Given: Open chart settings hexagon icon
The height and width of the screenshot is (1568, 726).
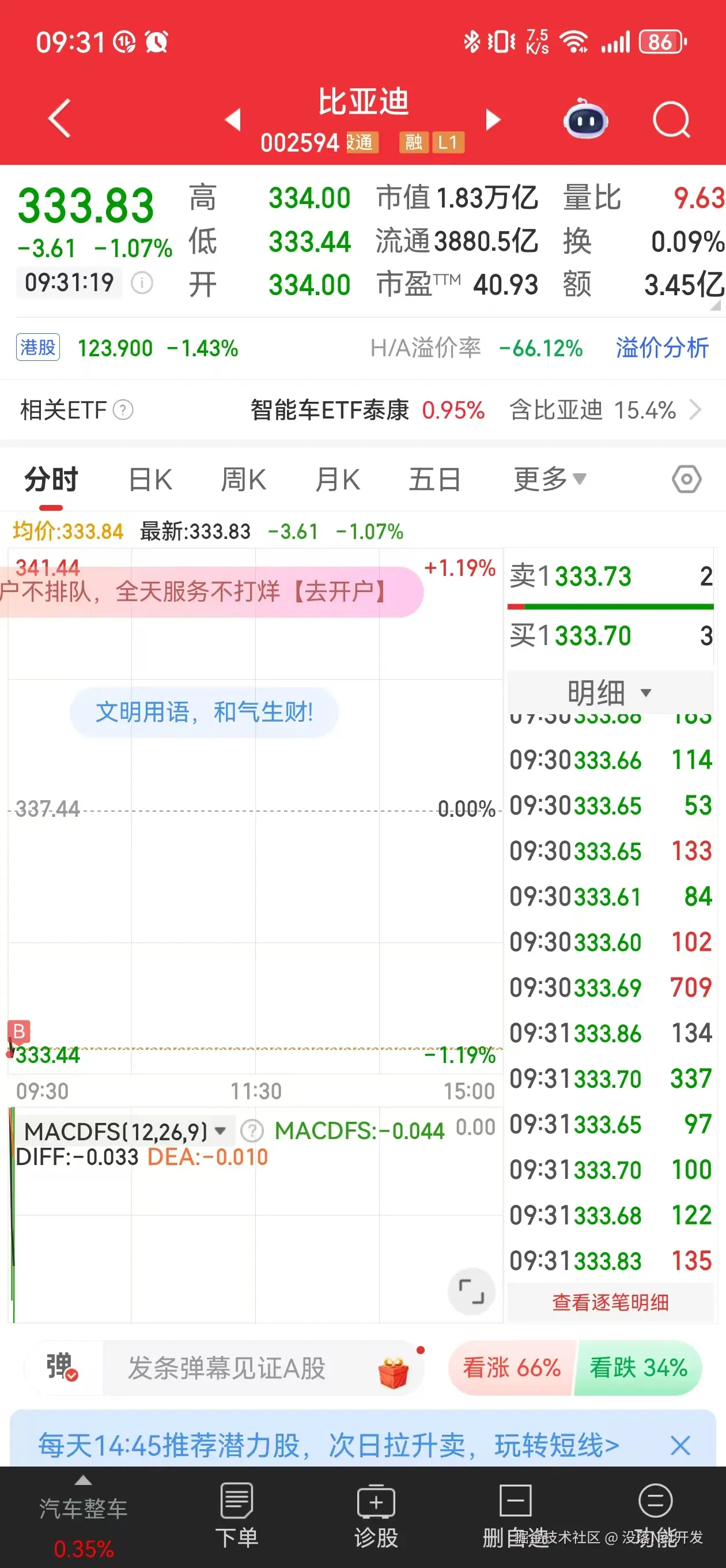Looking at the screenshot, I should coord(686,480).
